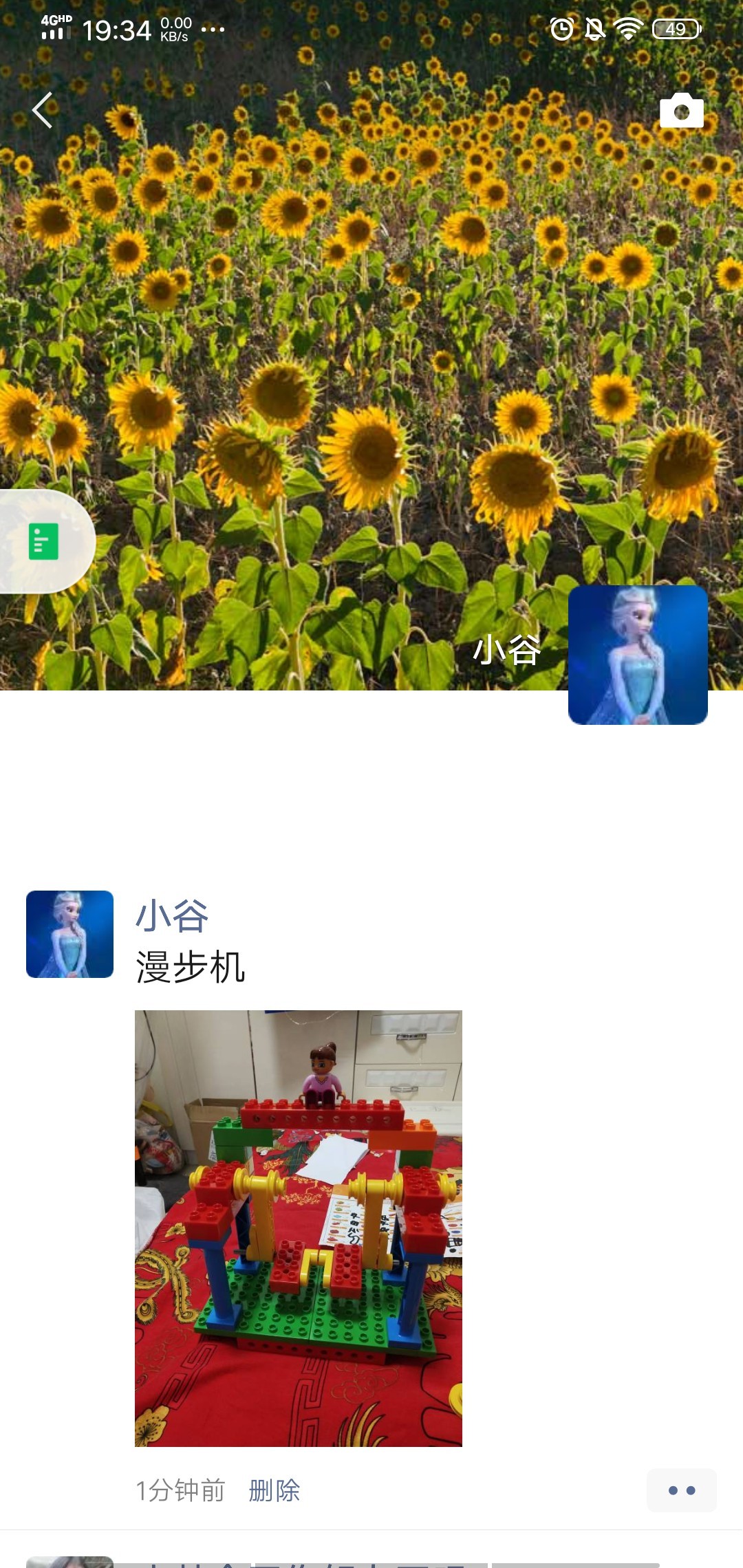Go back using the top-left arrow
The image size is (743, 1568).
click(43, 110)
